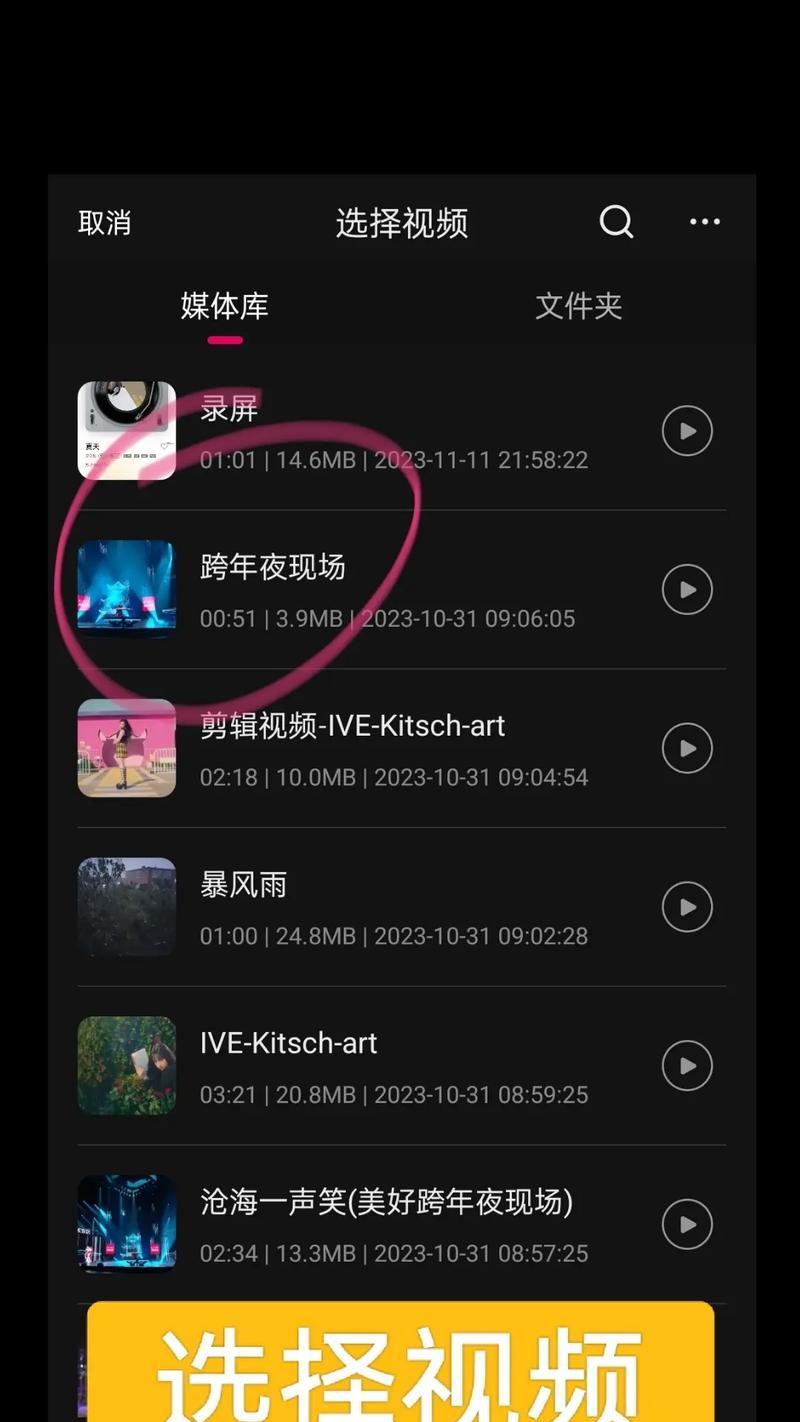Switch to the 文件夹 tab
The height and width of the screenshot is (1422, 800).
pos(578,306)
